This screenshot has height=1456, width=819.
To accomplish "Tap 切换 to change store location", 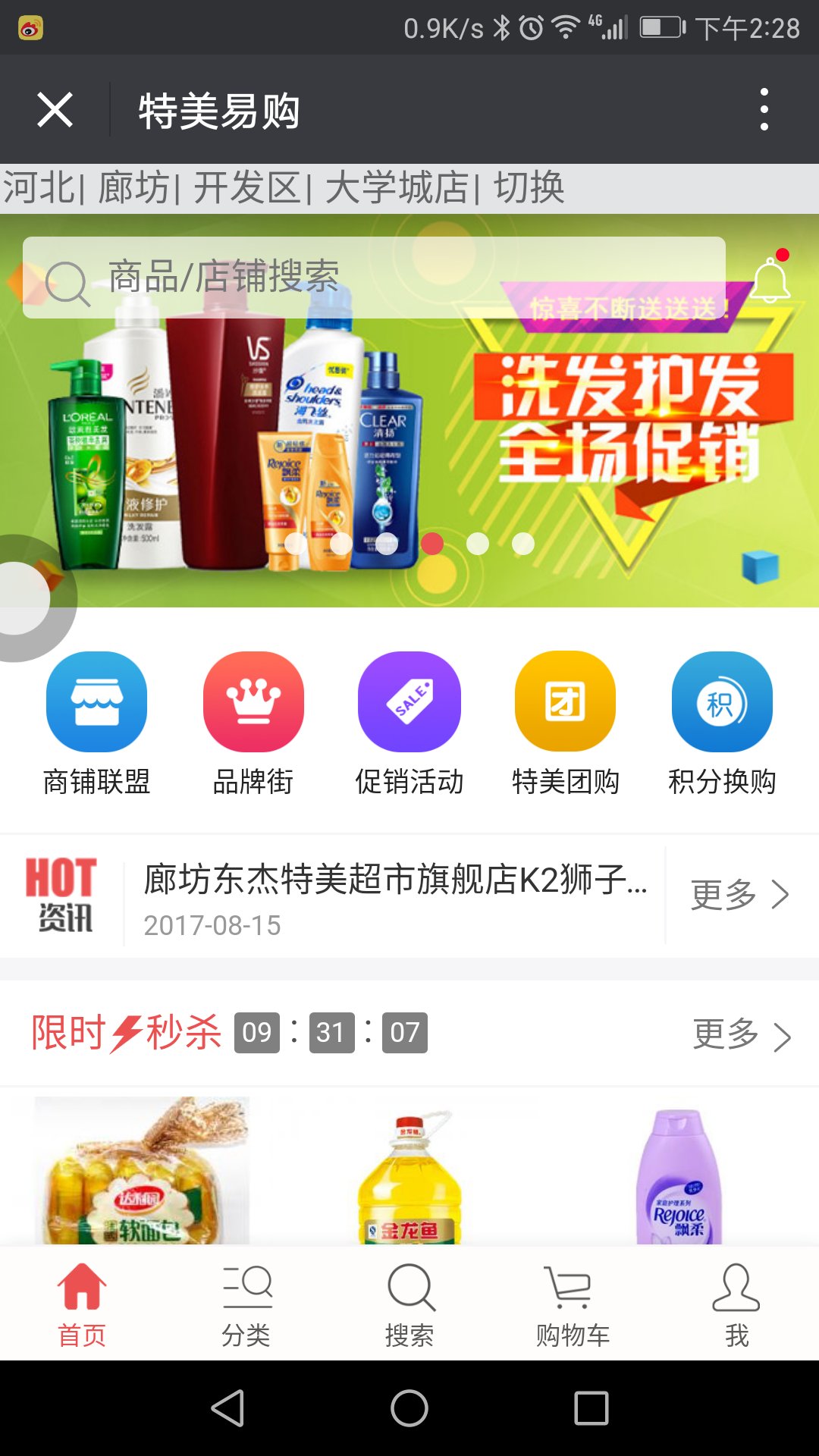I will [529, 188].
